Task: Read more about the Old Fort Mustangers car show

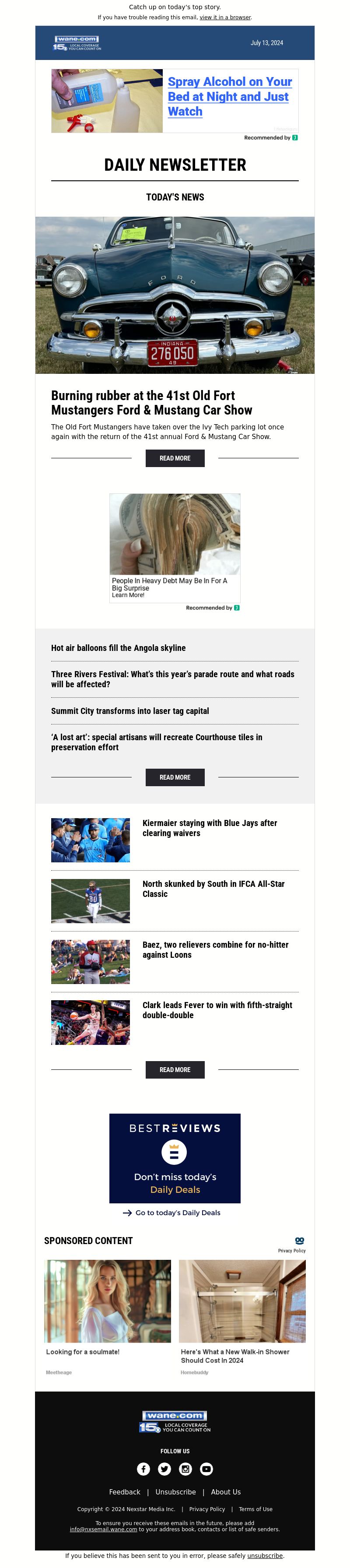Action: [x=175, y=458]
